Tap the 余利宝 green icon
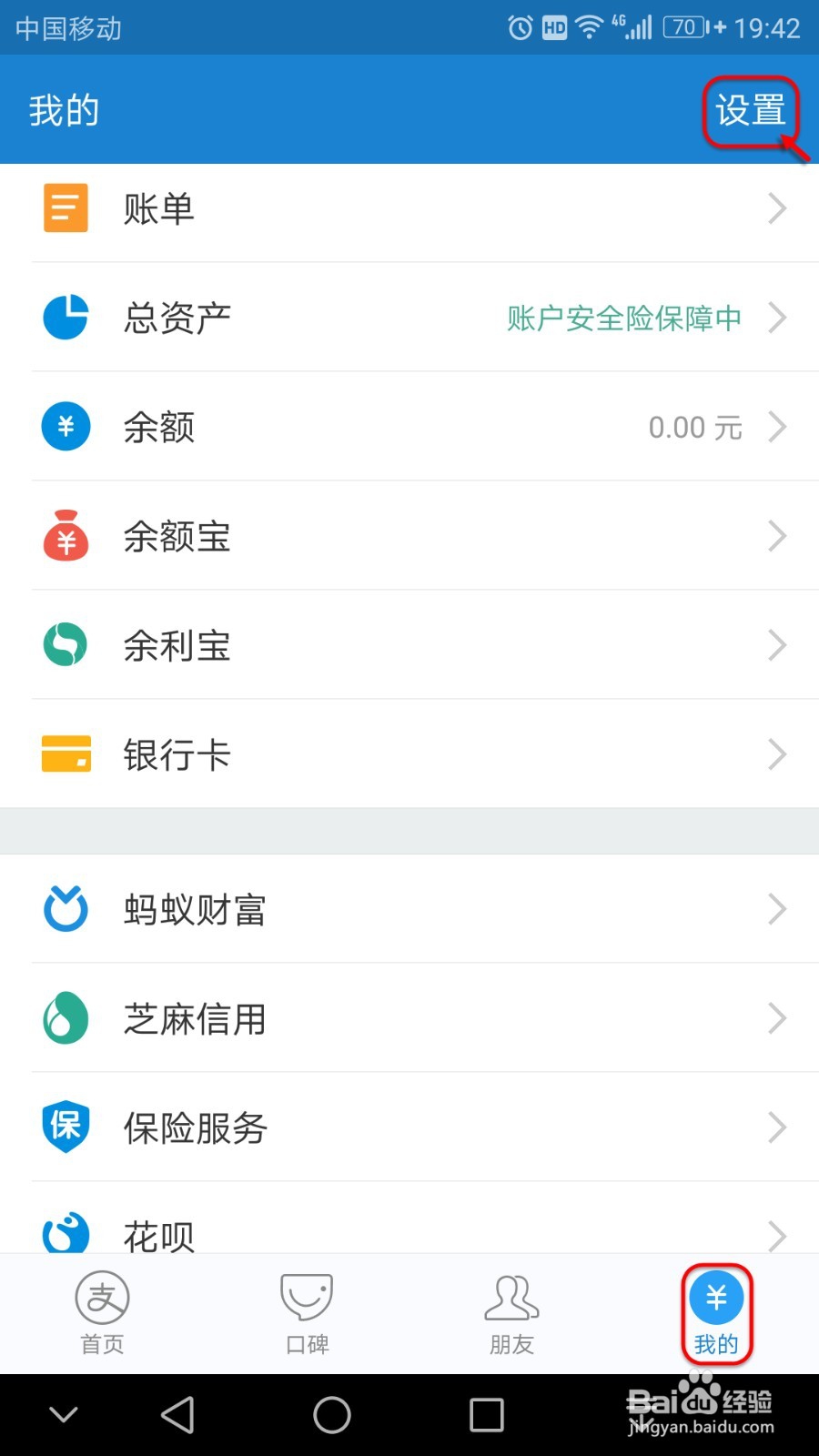Viewport: 819px width, 1456px height. pyautogui.click(x=65, y=645)
